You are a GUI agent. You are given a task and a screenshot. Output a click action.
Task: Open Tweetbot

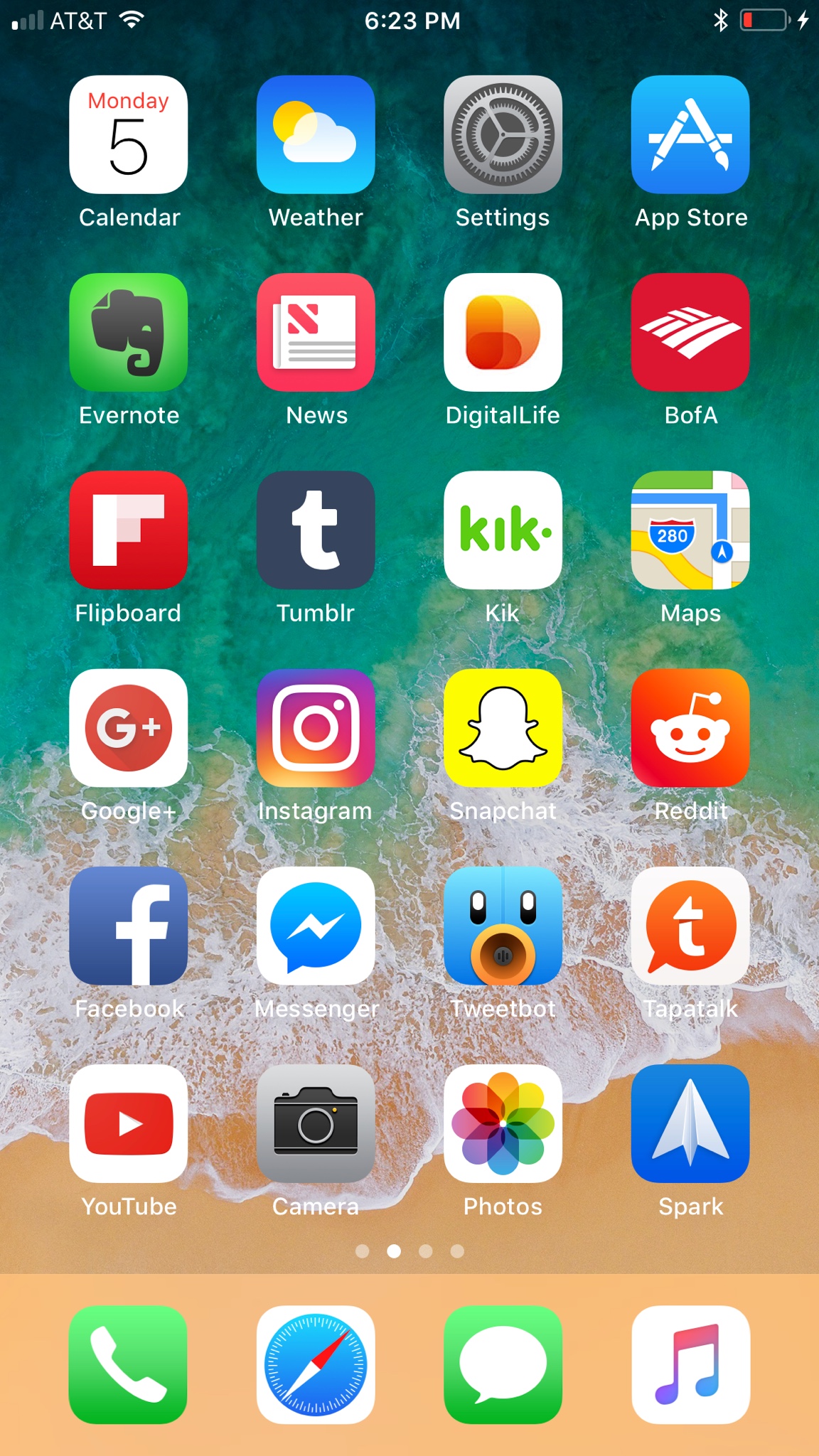pyautogui.click(x=503, y=926)
